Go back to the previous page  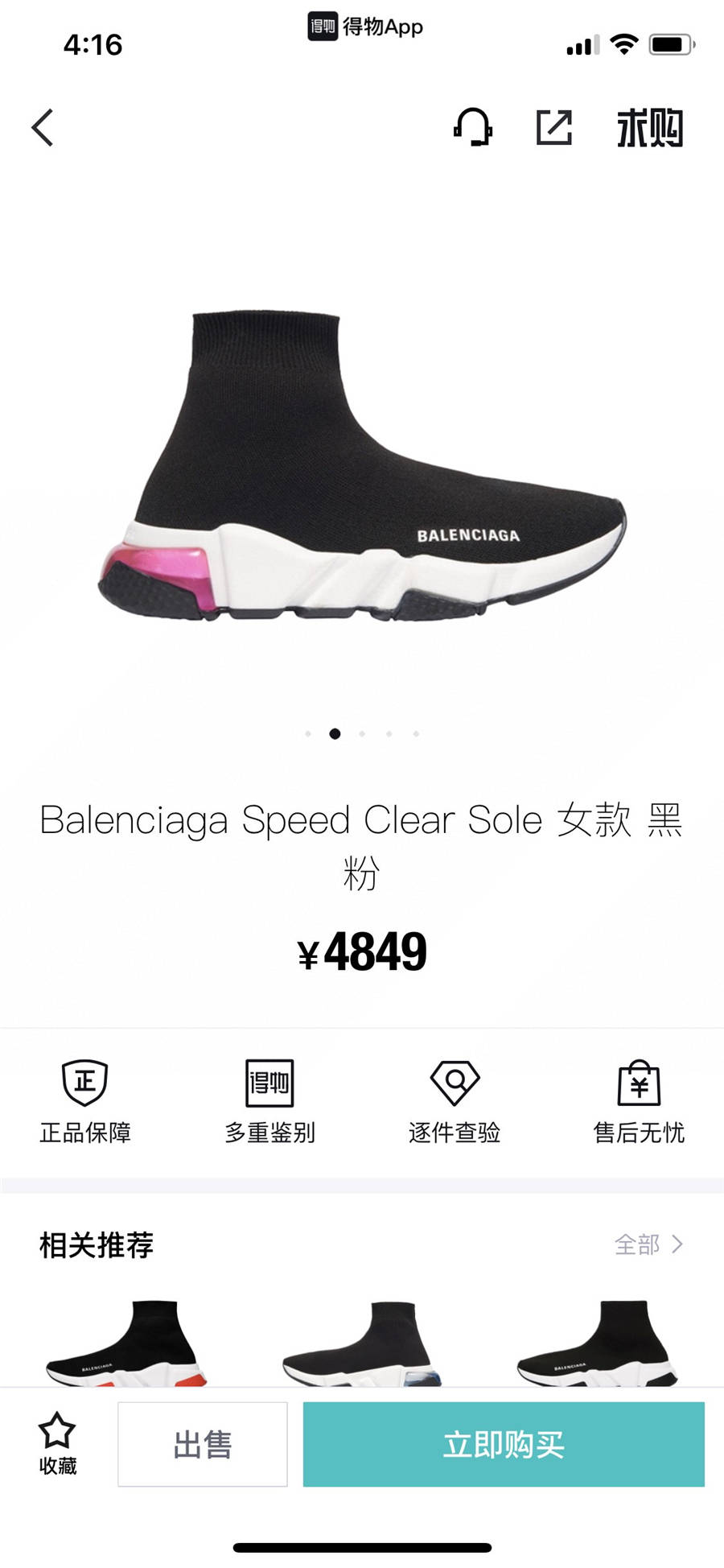[x=43, y=128]
